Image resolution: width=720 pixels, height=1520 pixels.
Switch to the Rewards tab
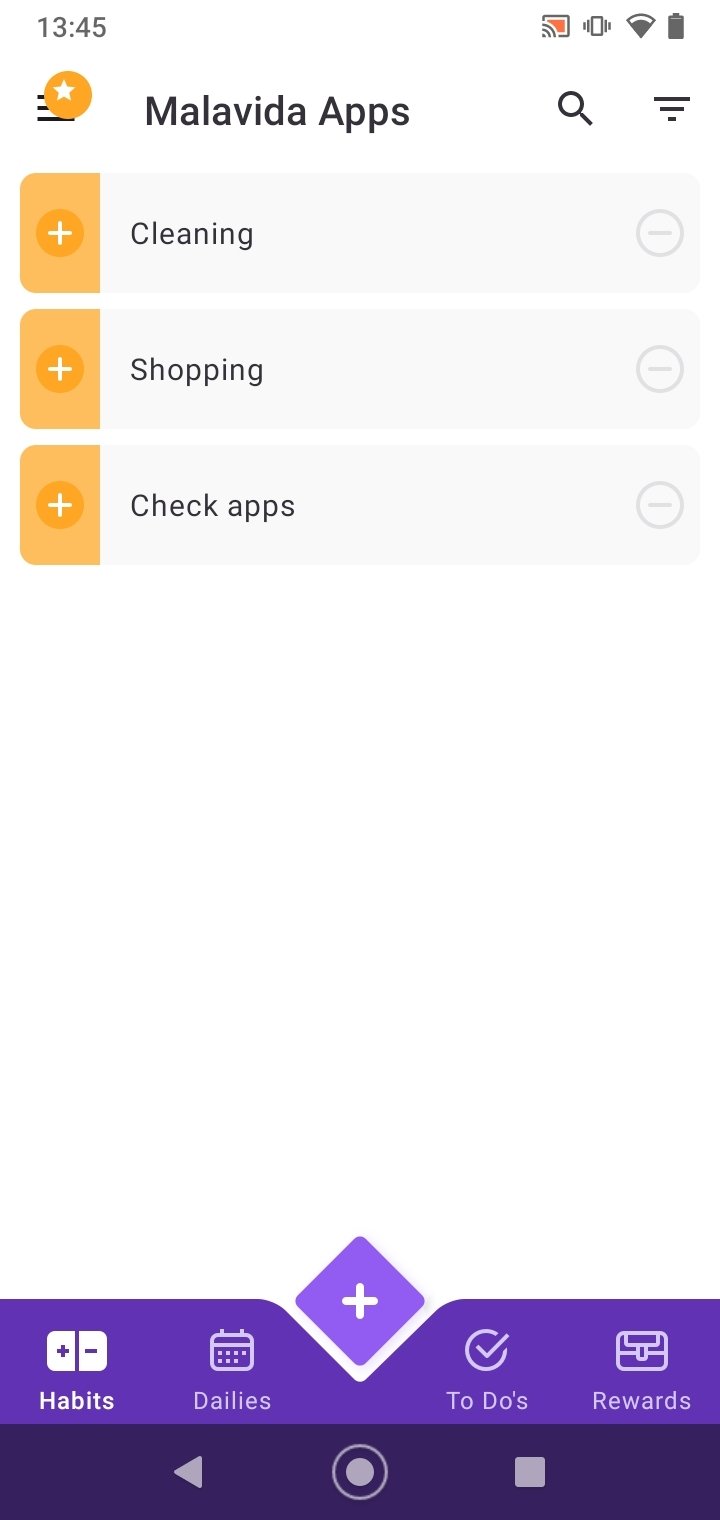(x=641, y=1370)
